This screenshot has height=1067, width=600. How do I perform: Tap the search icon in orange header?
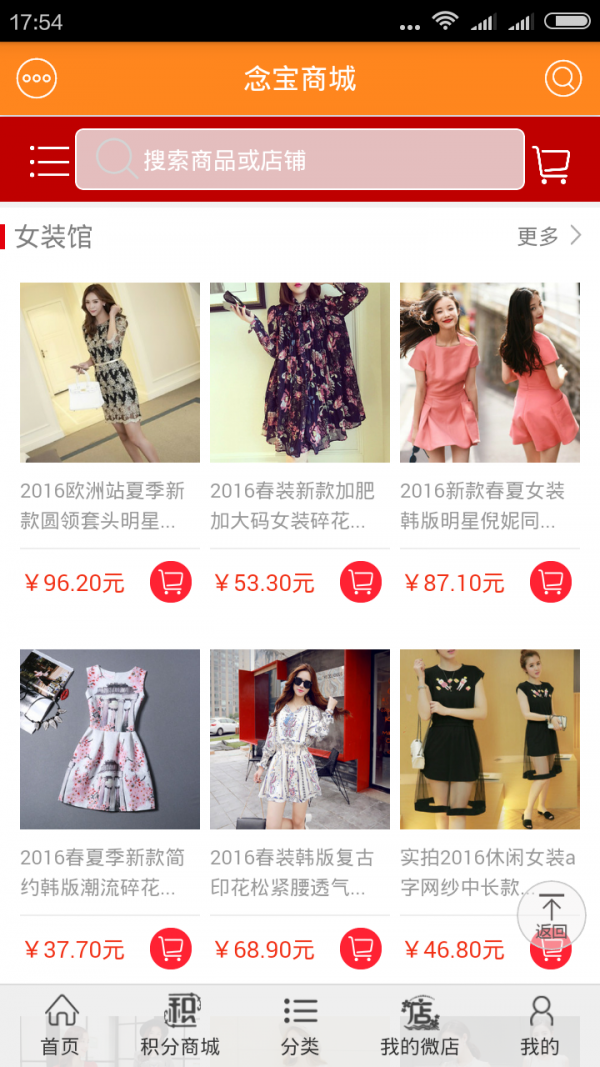(x=563, y=79)
